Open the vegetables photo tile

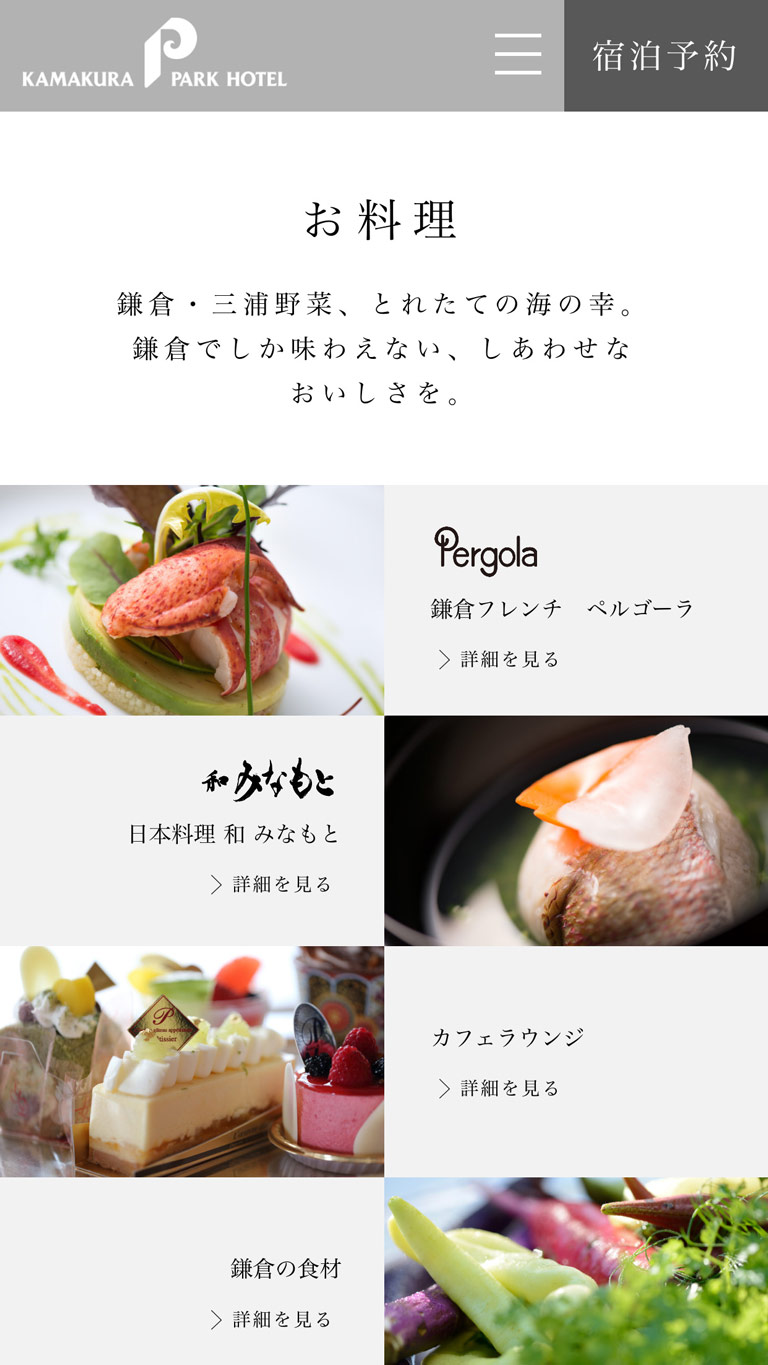[x=576, y=1270]
